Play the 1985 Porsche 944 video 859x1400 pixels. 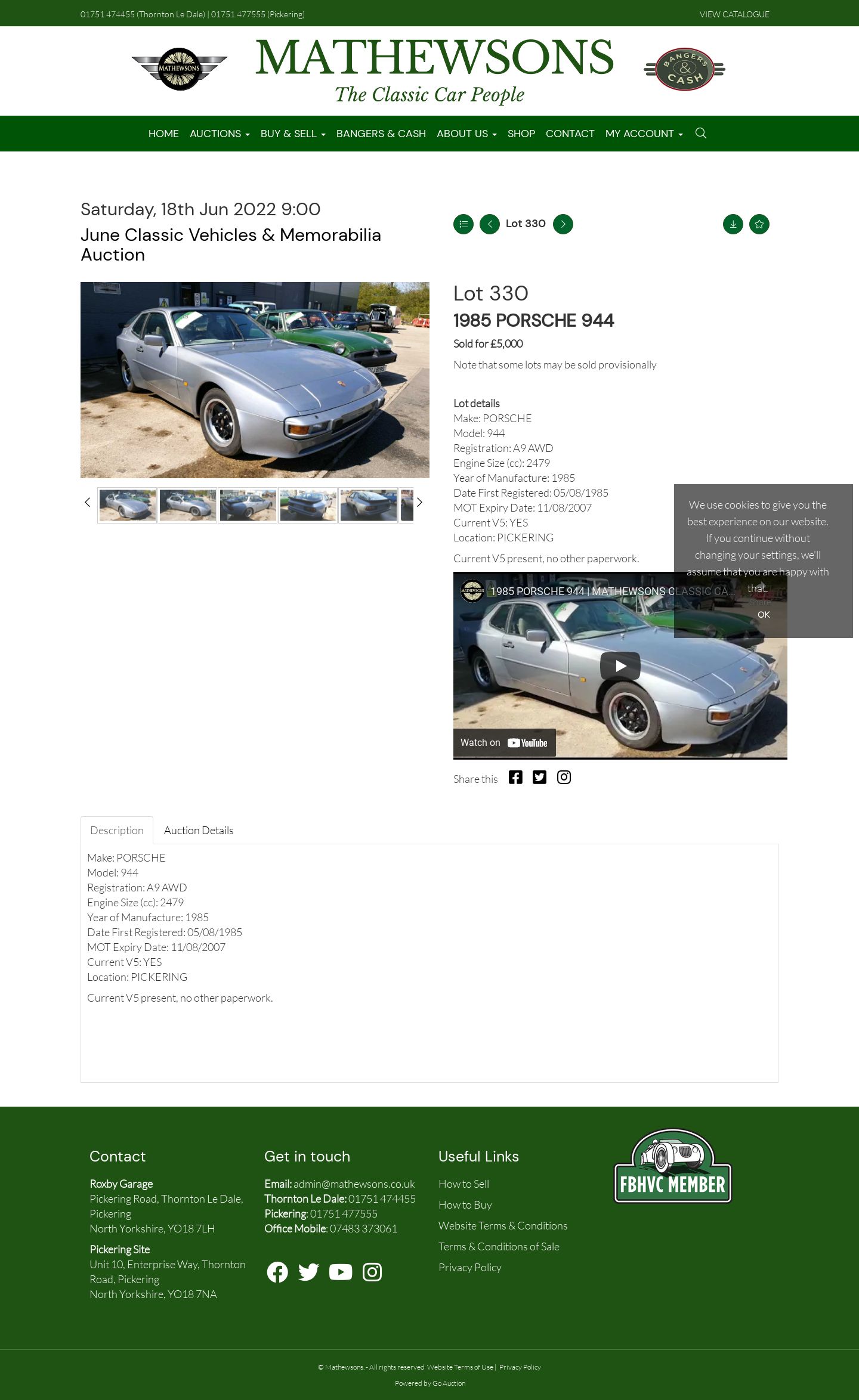point(620,666)
